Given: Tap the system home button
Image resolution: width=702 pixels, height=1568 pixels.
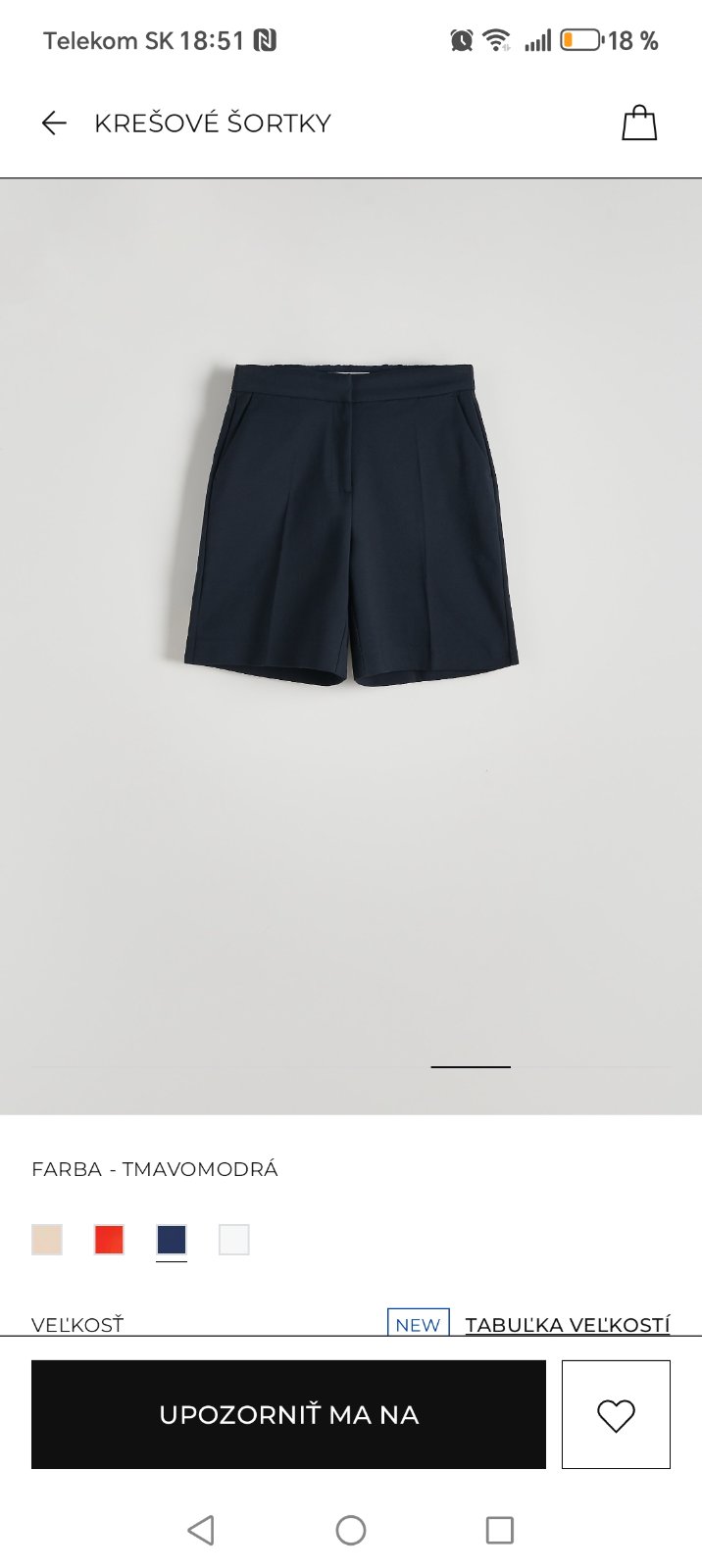Looking at the screenshot, I should tap(351, 1530).
